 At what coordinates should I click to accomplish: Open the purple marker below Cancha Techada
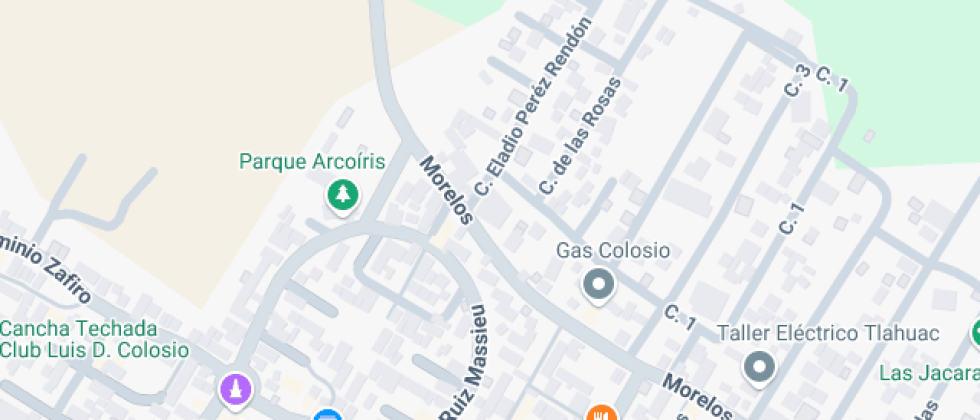236,387
